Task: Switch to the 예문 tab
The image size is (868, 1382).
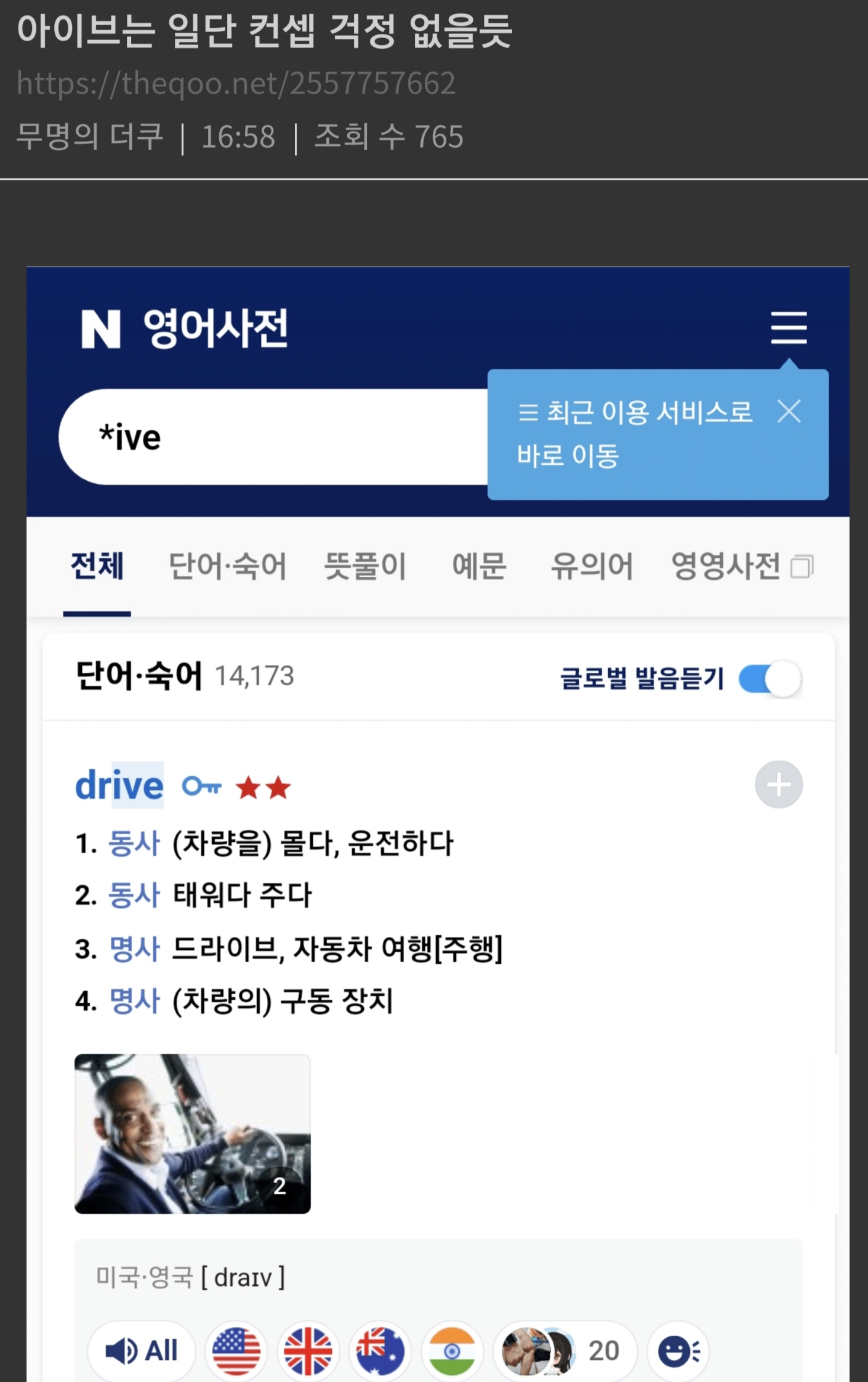Action: point(480,567)
